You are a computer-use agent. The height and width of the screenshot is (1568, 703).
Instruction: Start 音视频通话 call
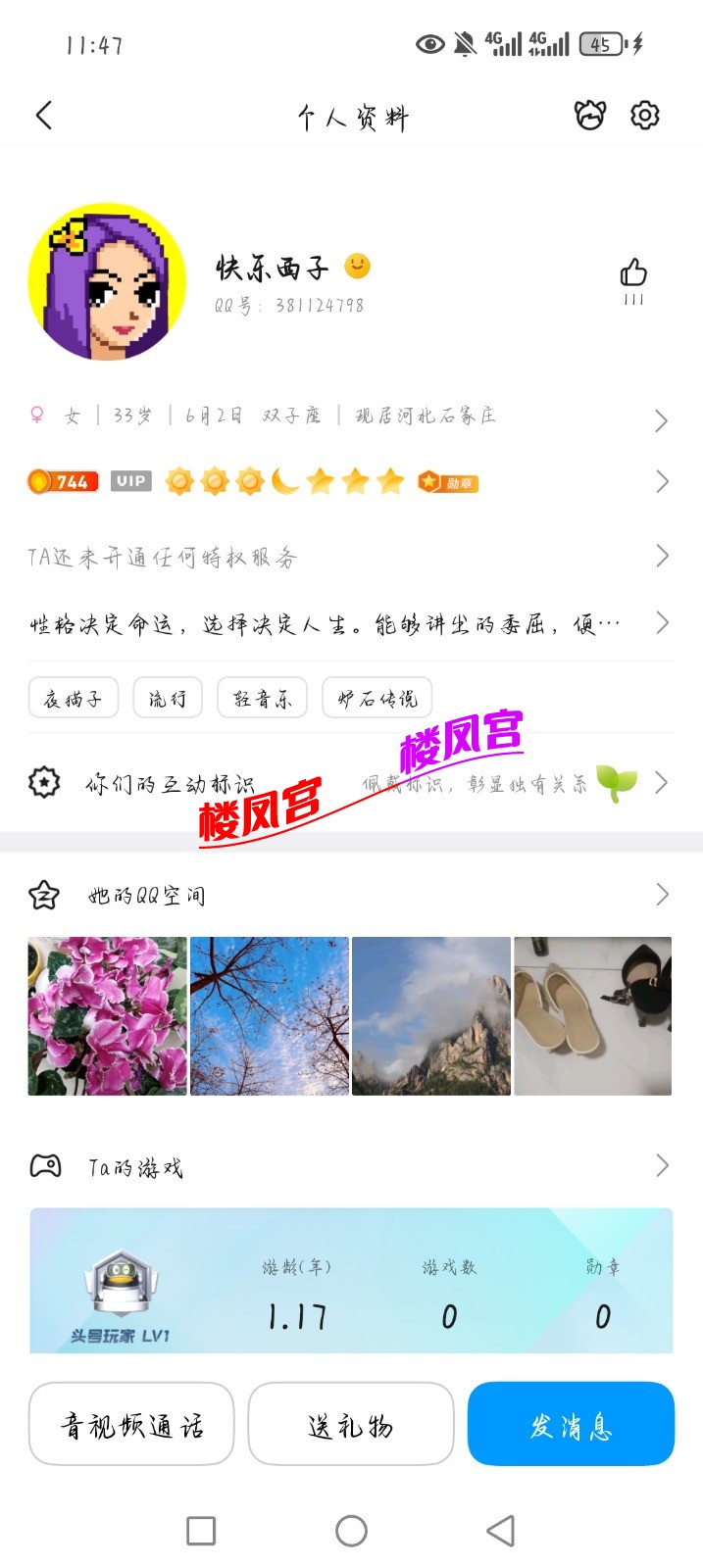(131, 1424)
